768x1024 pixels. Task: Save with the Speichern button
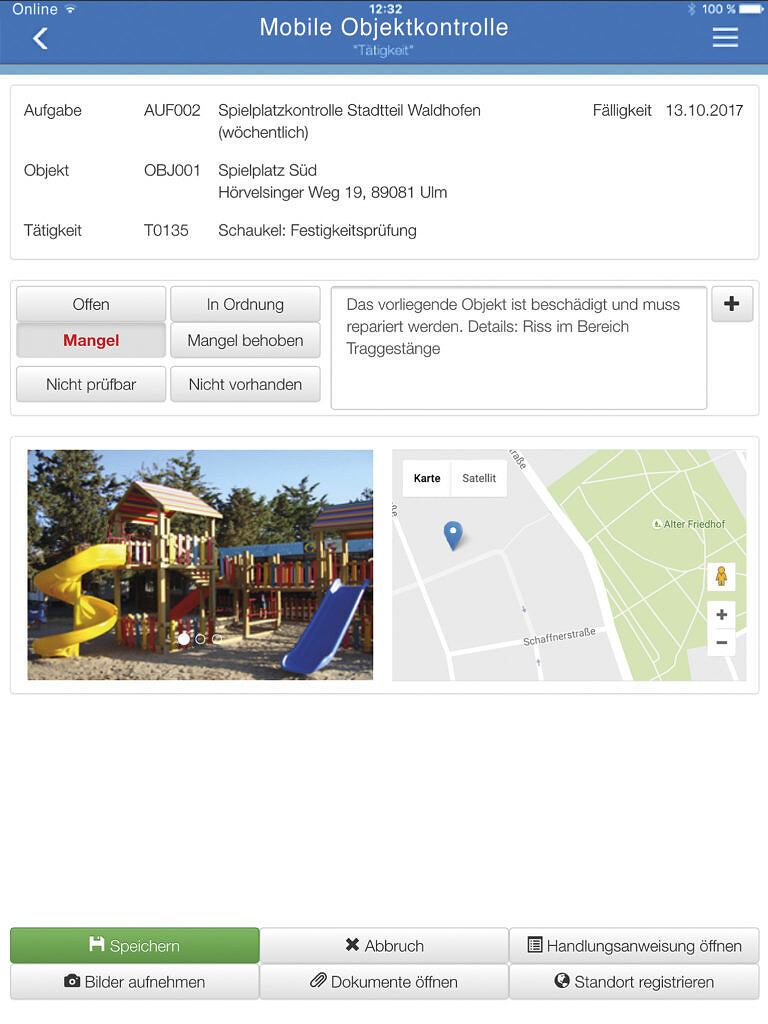(x=134, y=945)
